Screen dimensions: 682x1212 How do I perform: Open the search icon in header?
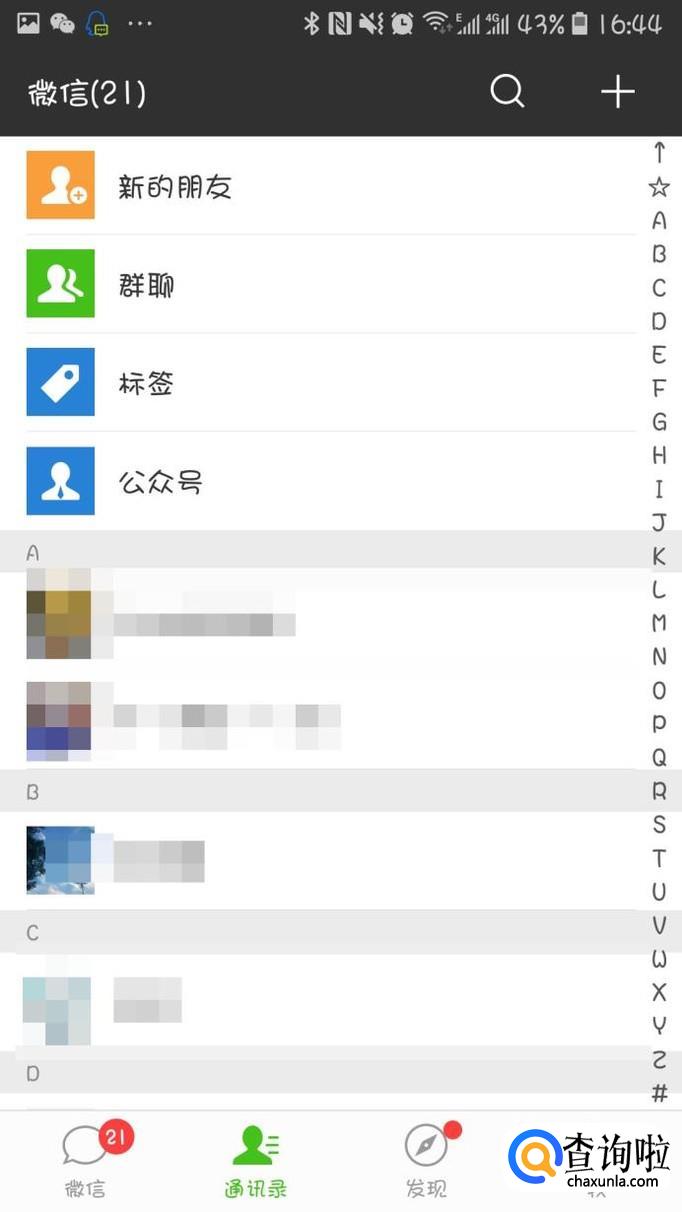tap(507, 92)
